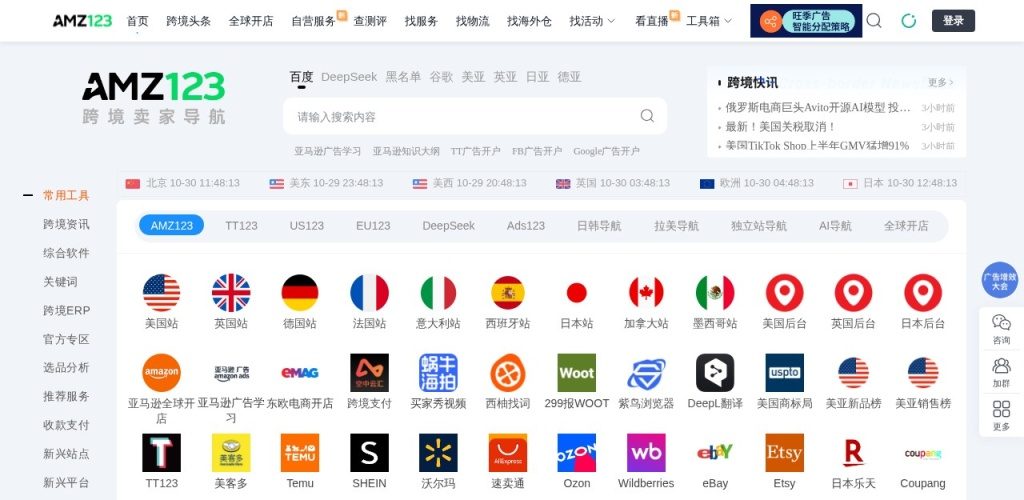Select the TT123 navigation tab
The height and width of the screenshot is (500, 1024).
pos(241,226)
